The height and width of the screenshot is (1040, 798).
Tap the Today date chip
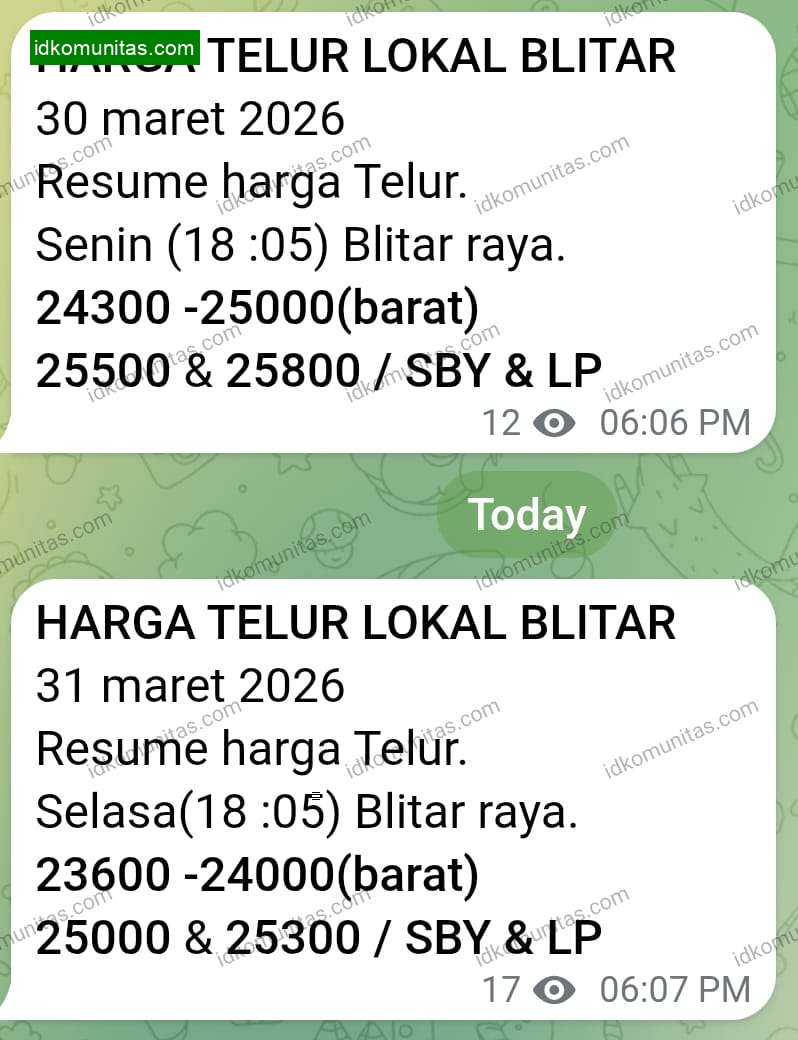click(527, 515)
